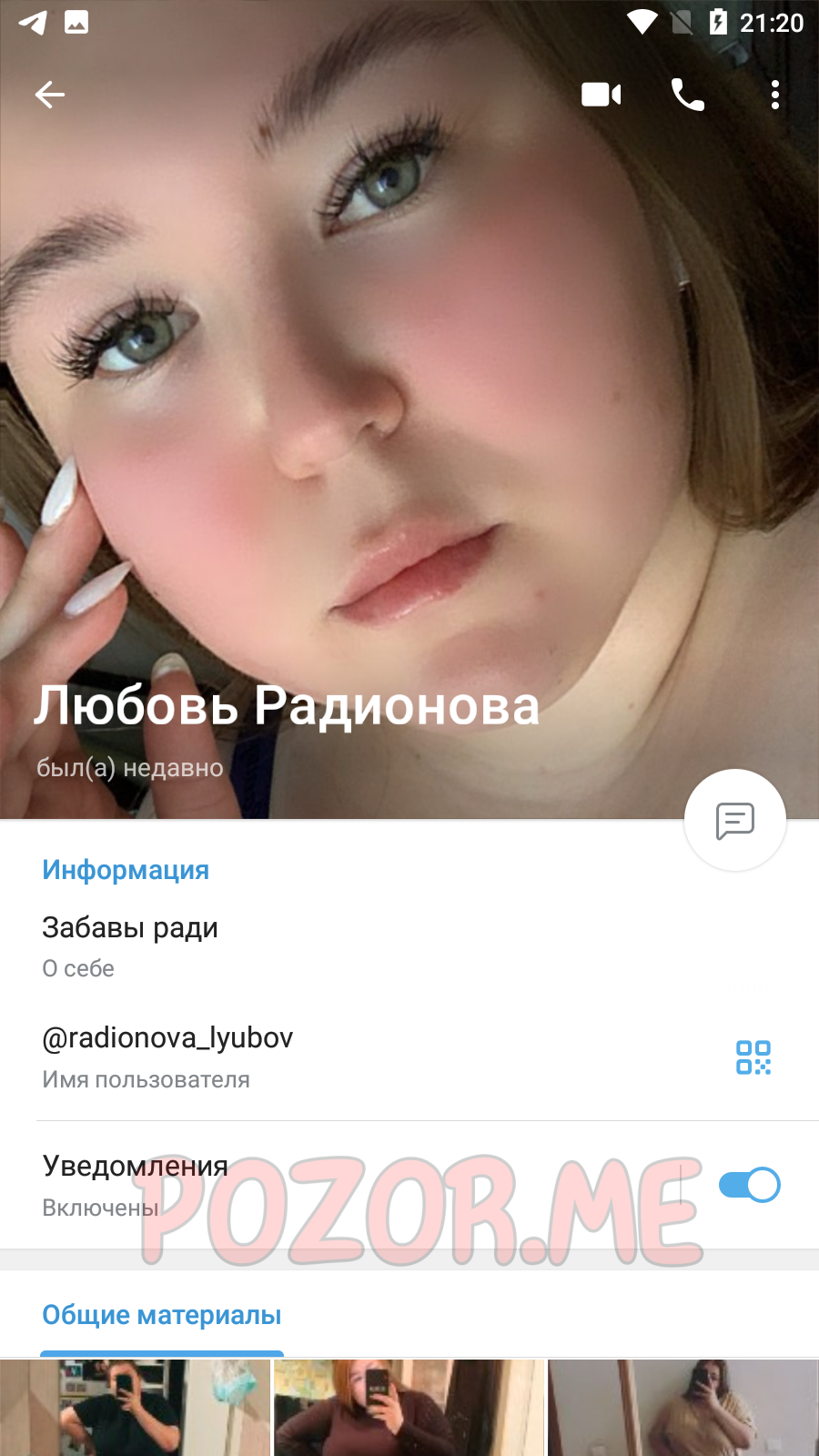Open the middle shared mirror selfie photo

point(409,1408)
